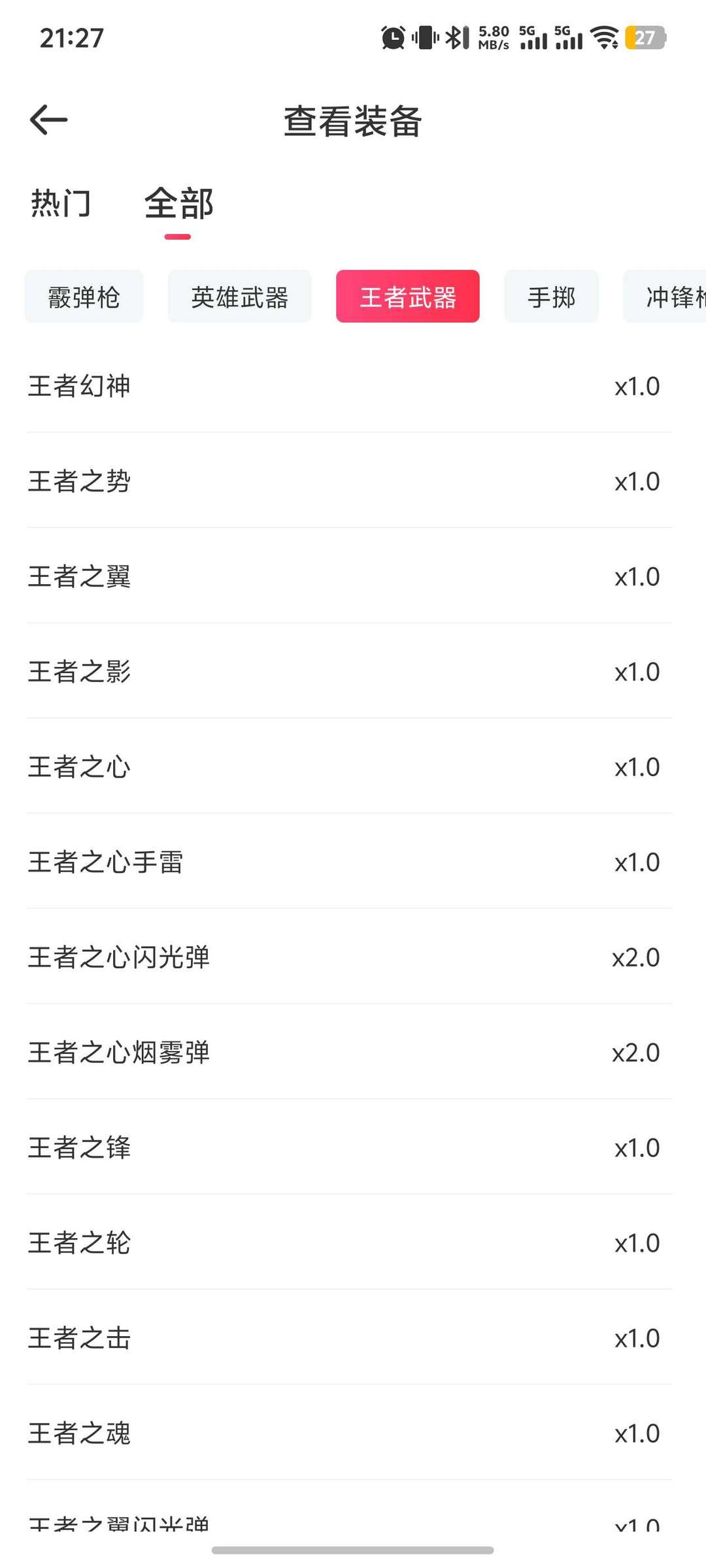The height and width of the screenshot is (1568, 706).
Task: Open the 王者之锋 item
Action: 349,1147
